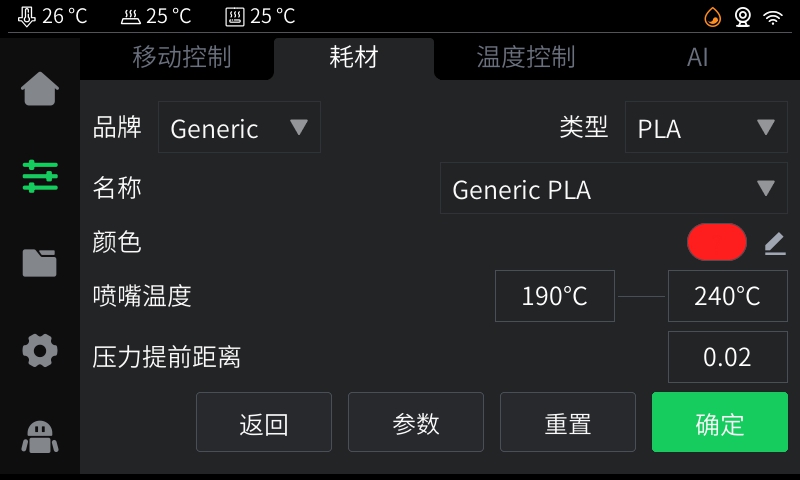Select the red filament color swatch
800x480 pixels.
click(x=716, y=242)
